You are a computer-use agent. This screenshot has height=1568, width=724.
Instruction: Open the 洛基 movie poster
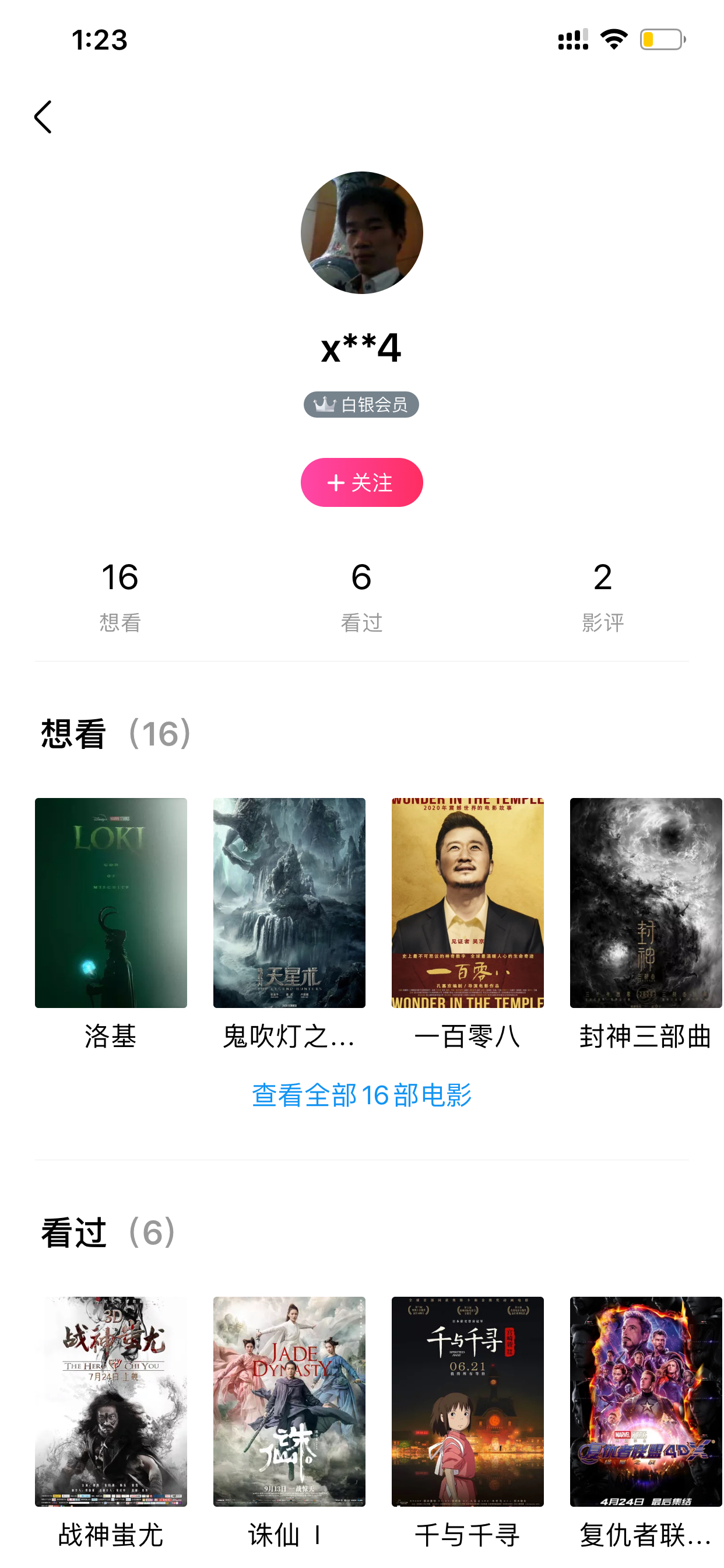(111, 902)
